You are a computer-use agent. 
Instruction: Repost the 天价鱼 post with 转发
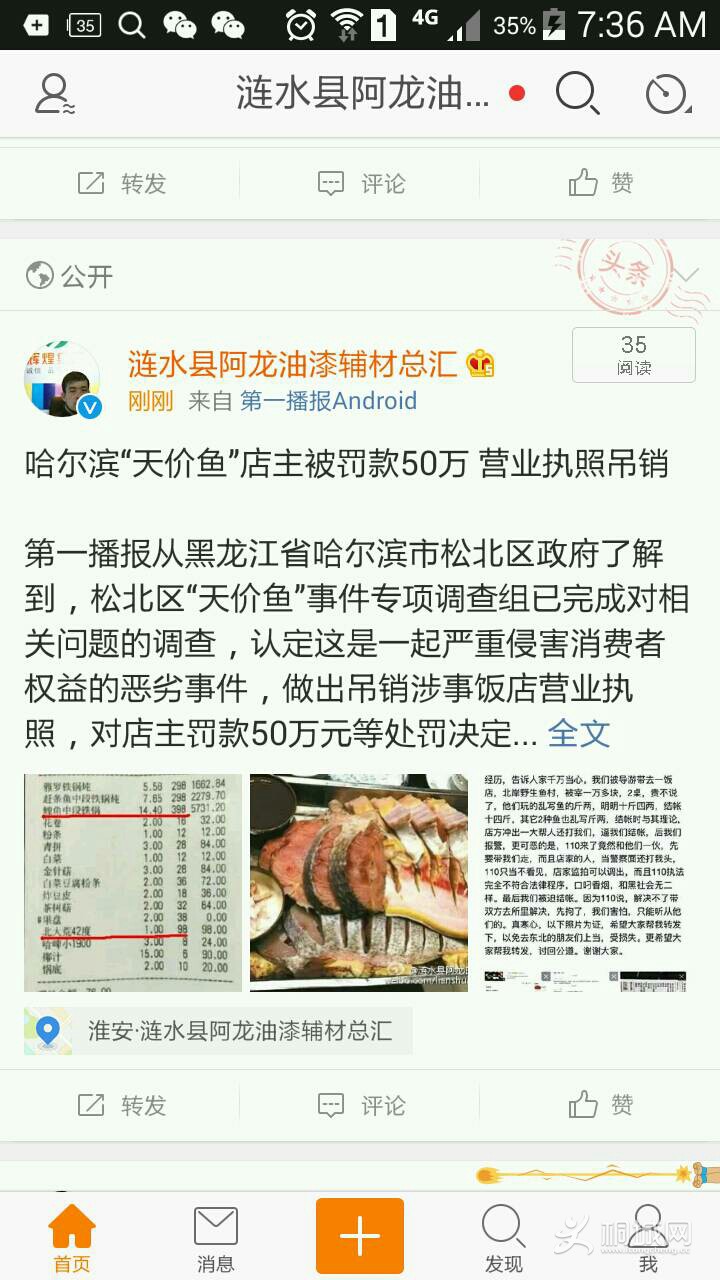pyautogui.click(x=121, y=1105)
